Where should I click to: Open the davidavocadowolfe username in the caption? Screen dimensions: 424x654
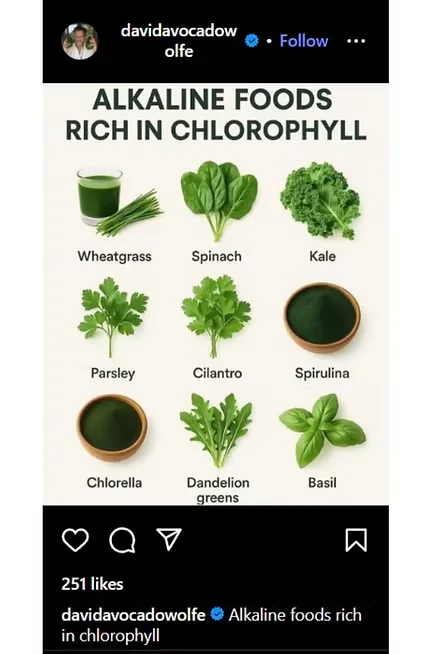tap(133, 615)
